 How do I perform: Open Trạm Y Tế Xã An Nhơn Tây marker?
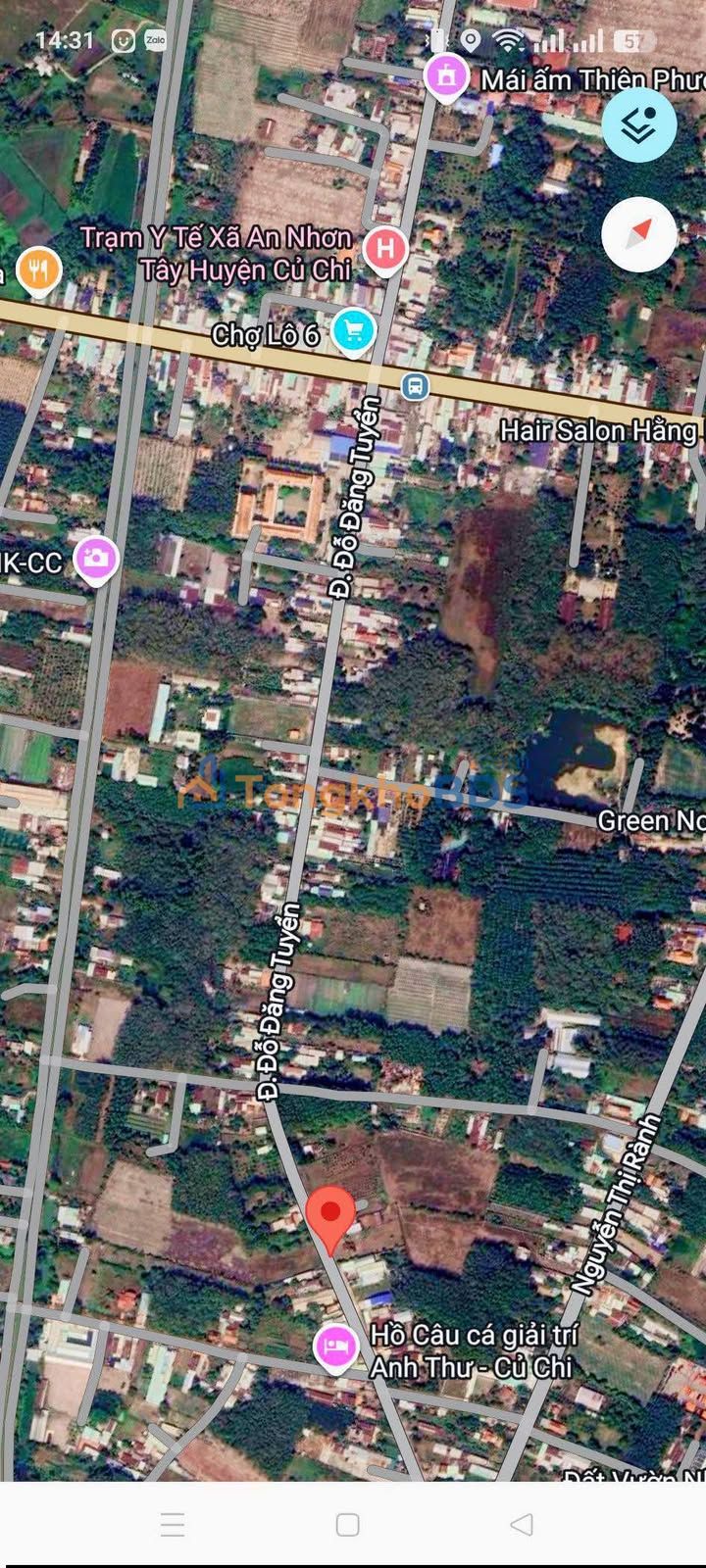click(385, 251)
